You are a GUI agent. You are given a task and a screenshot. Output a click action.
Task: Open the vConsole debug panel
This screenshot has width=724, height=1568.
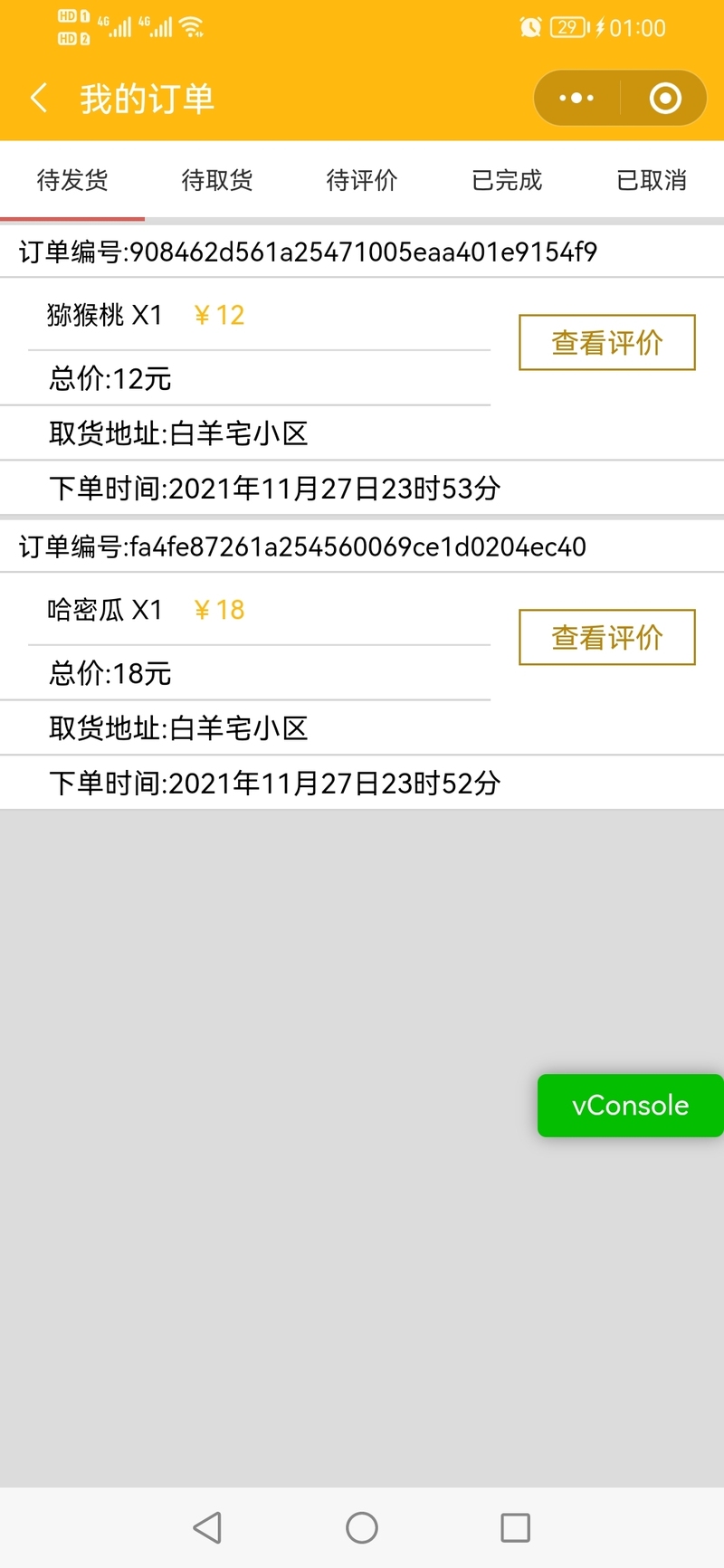tap(631, 1105)
